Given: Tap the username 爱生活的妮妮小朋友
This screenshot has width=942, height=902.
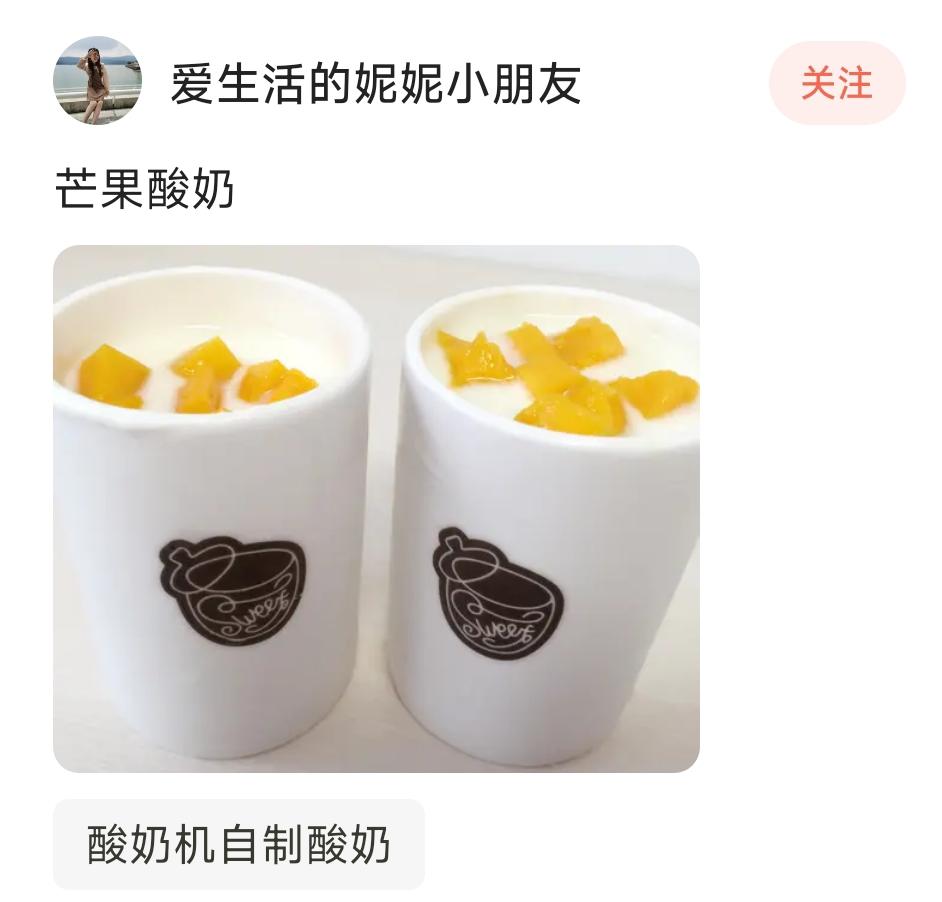Looking at the screenshot, I should pos(375,84).
